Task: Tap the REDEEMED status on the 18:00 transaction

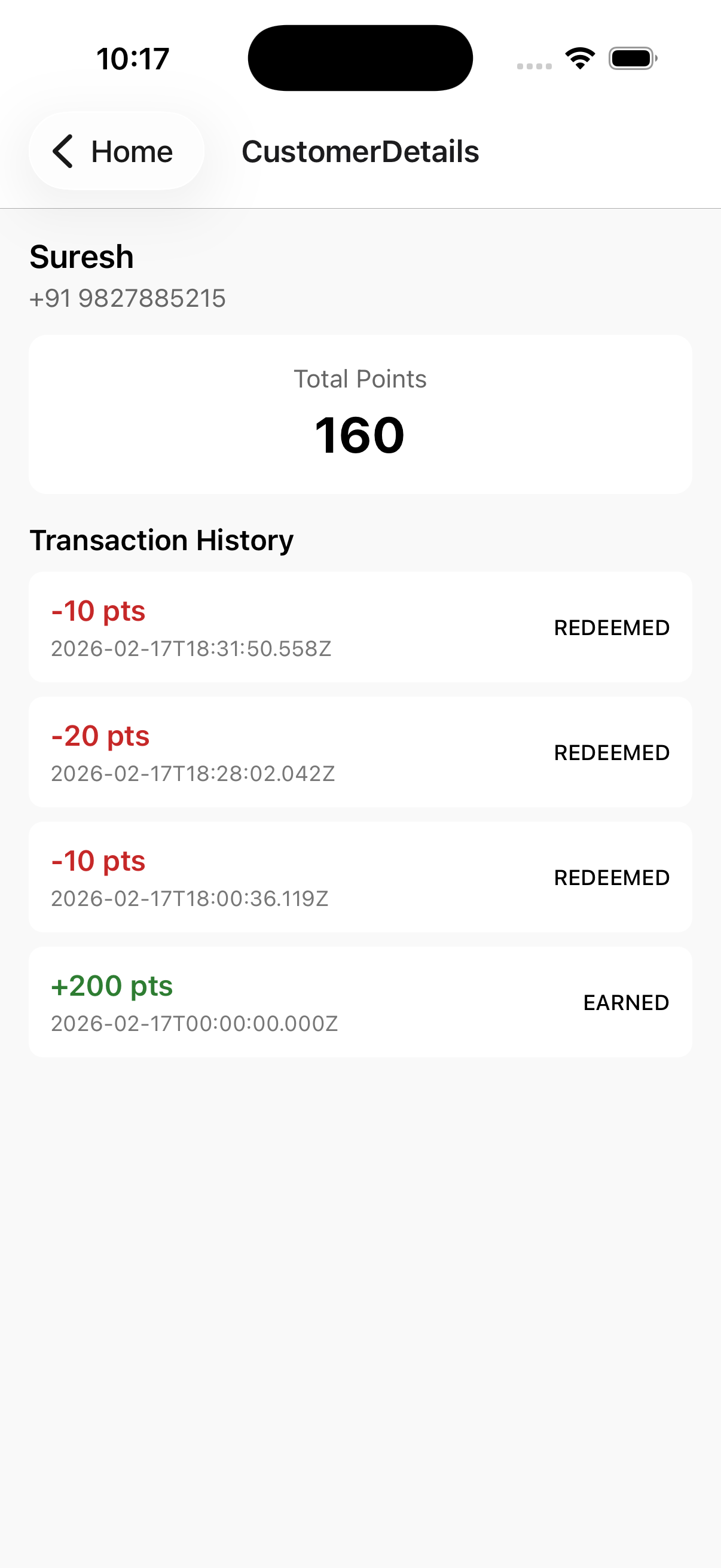Action: (x=611, y=877)
